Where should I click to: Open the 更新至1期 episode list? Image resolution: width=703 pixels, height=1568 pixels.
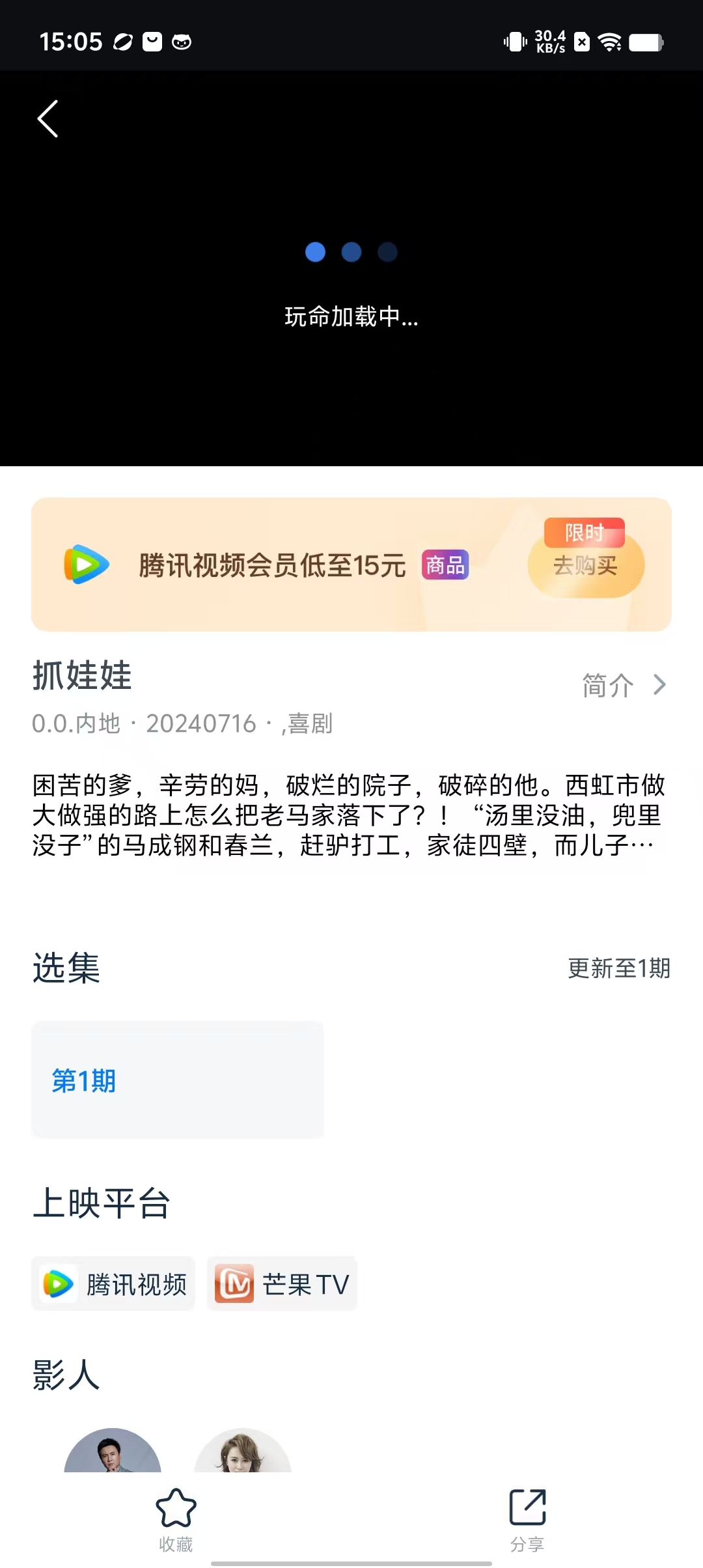coord(618,968)
